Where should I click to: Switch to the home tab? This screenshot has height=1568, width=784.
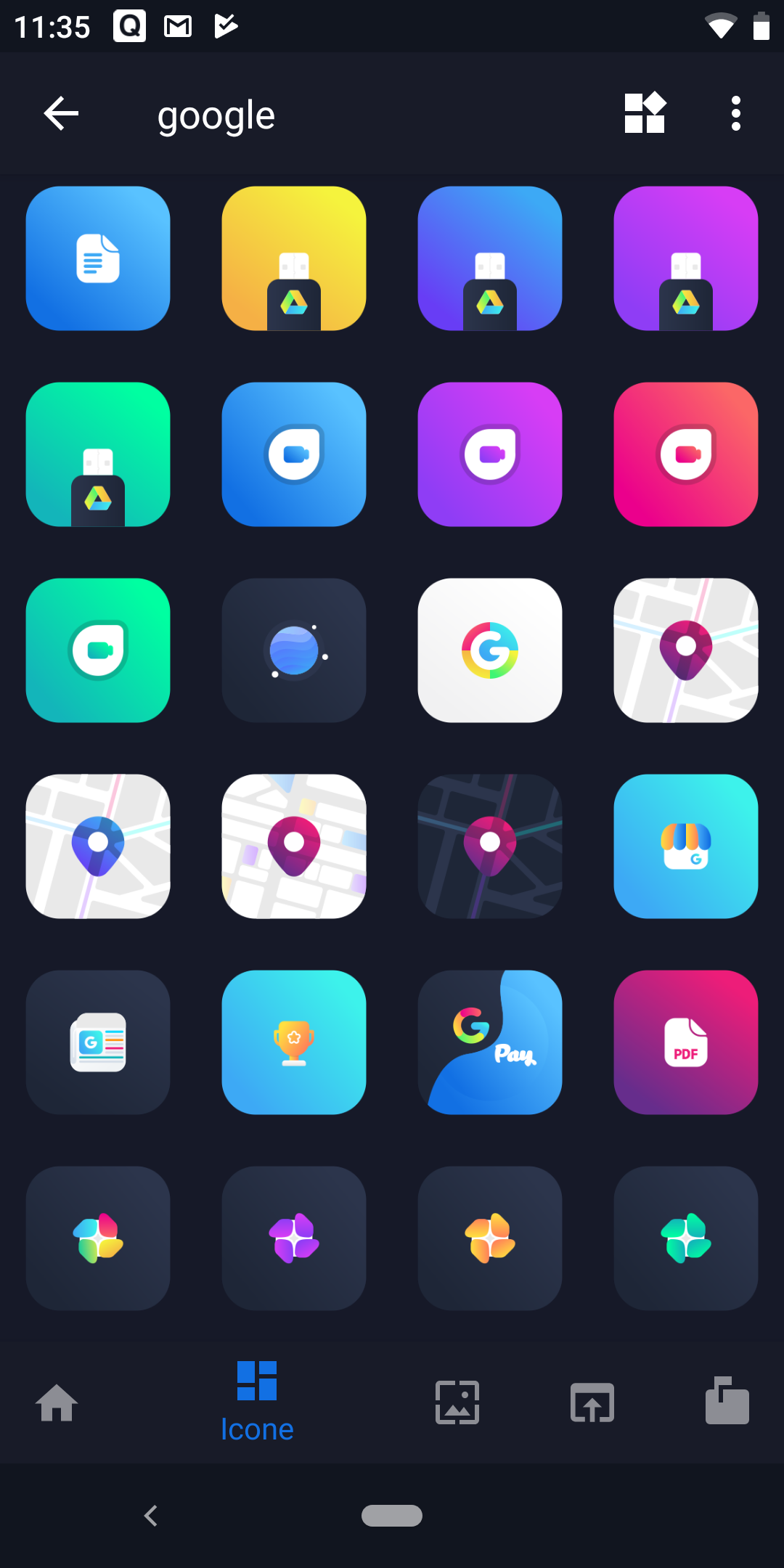pyautogui.click(x=57, y=1402)
